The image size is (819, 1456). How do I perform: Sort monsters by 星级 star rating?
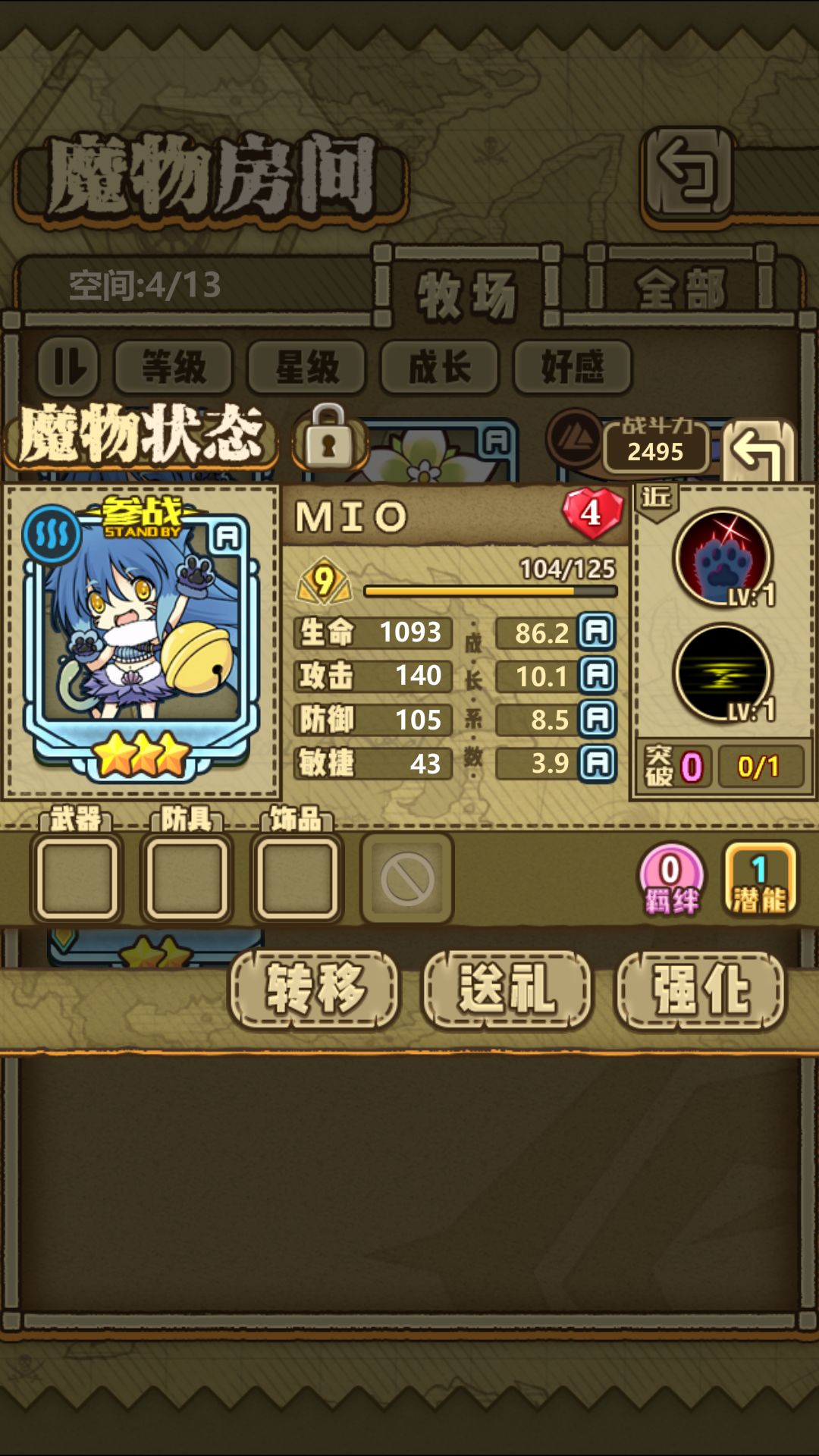tap(306, 368)
